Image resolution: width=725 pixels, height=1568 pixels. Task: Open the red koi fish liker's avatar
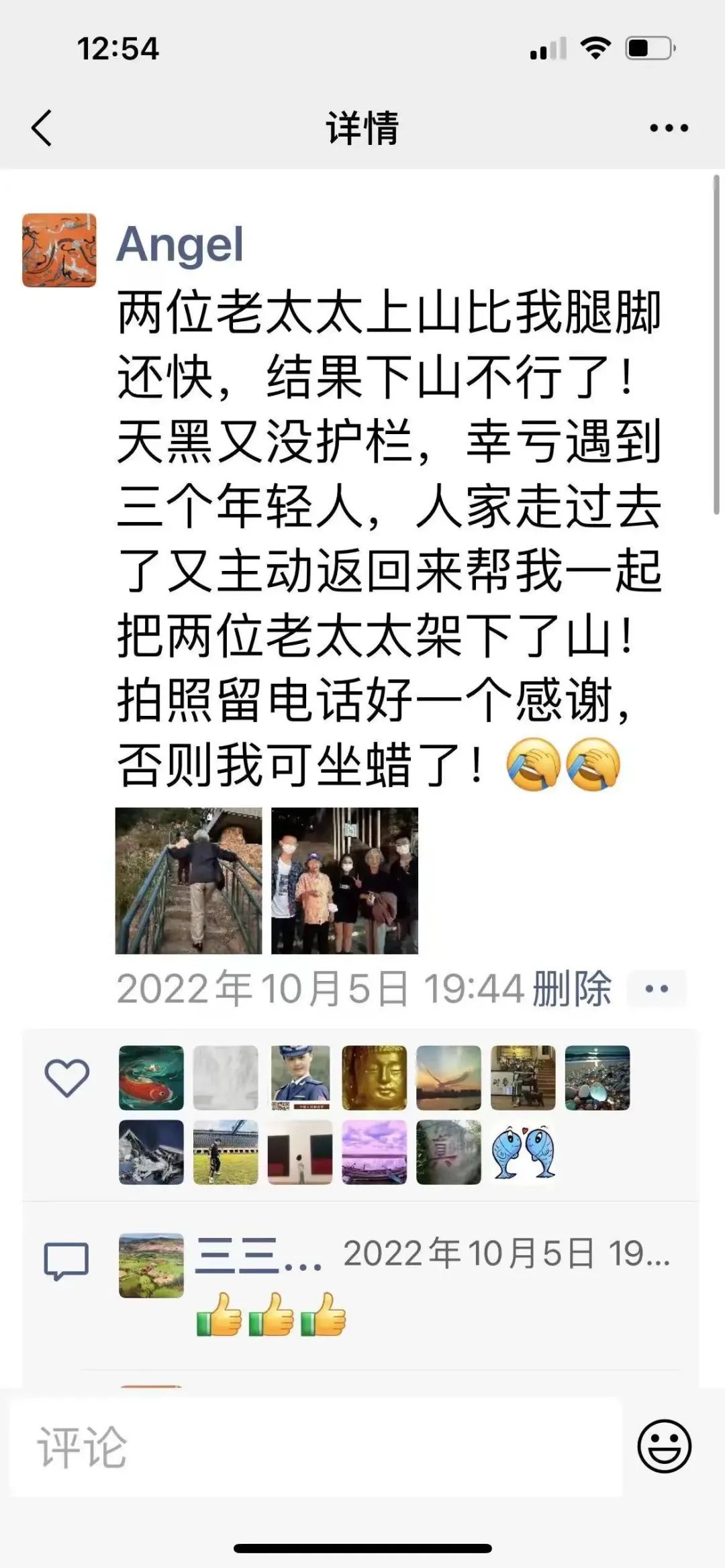(151, 1078)
